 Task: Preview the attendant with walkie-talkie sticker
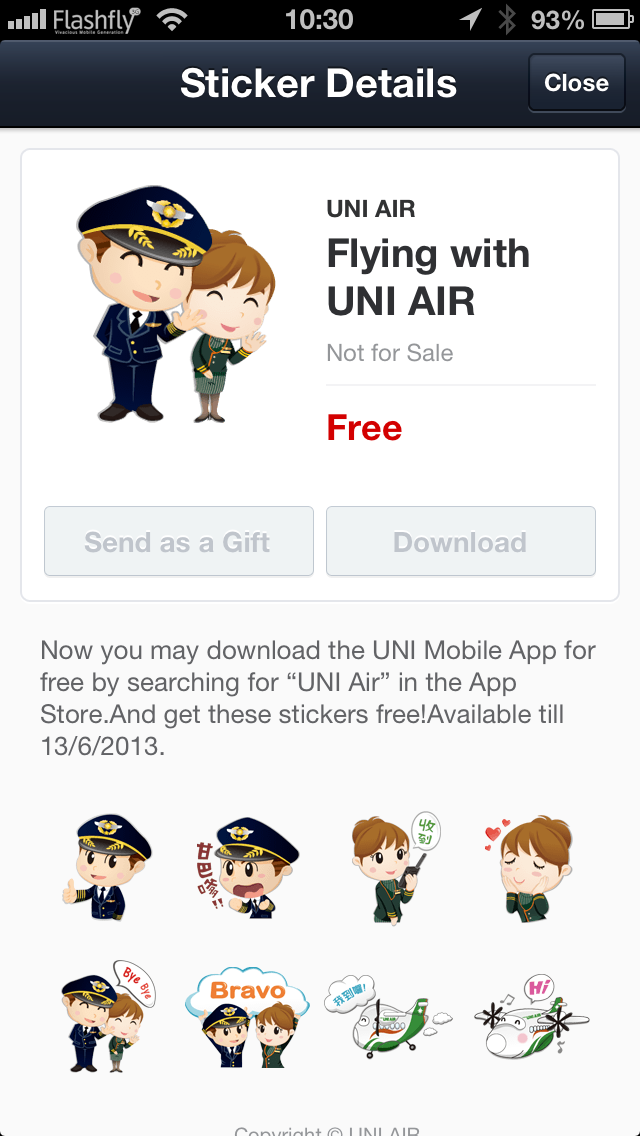pos(393,867)
